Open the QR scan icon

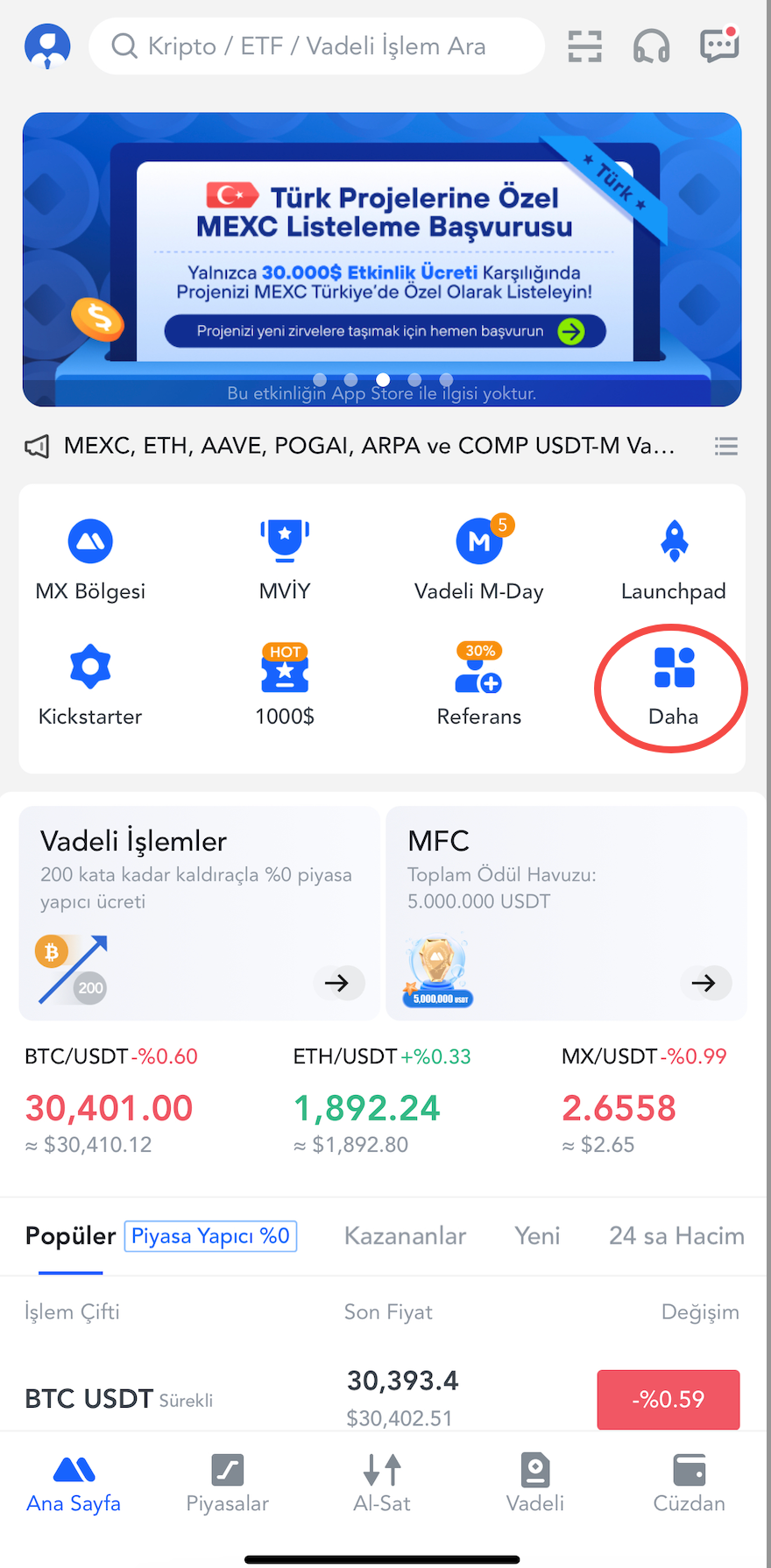[584, 46]
